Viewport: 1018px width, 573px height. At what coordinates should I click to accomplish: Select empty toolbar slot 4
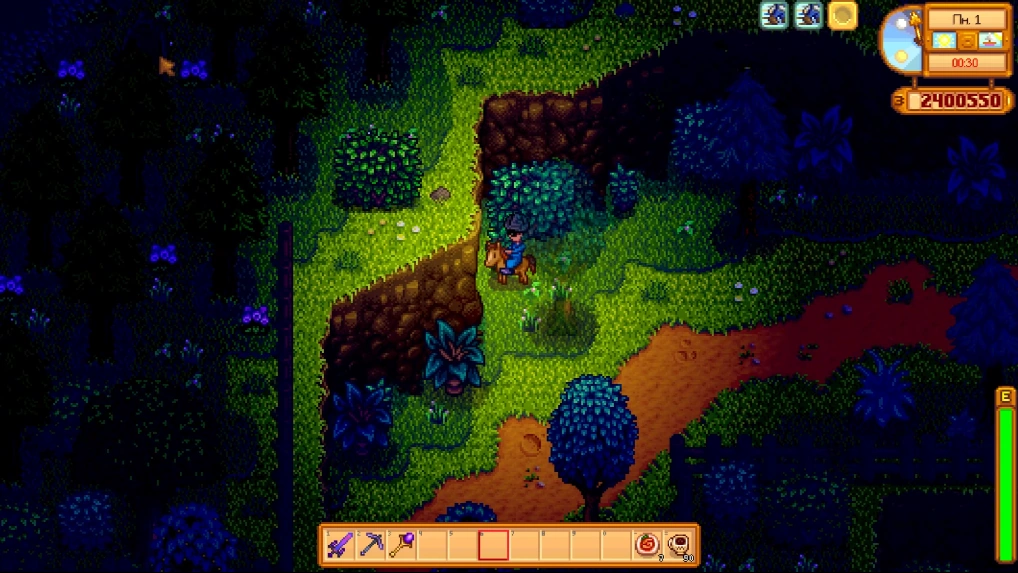click(x=432, y=545)
